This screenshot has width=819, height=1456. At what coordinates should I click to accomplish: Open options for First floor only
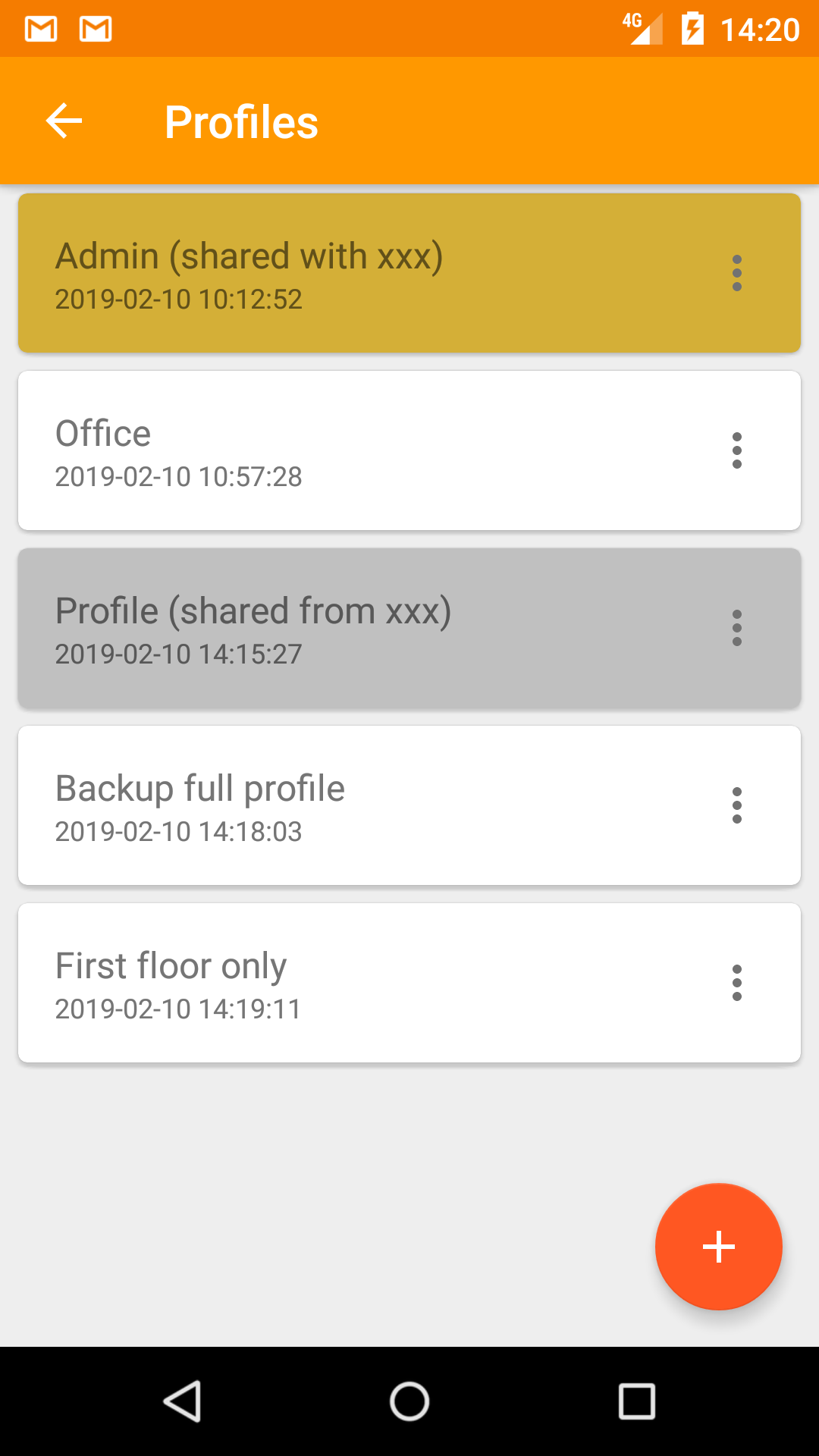736,983
